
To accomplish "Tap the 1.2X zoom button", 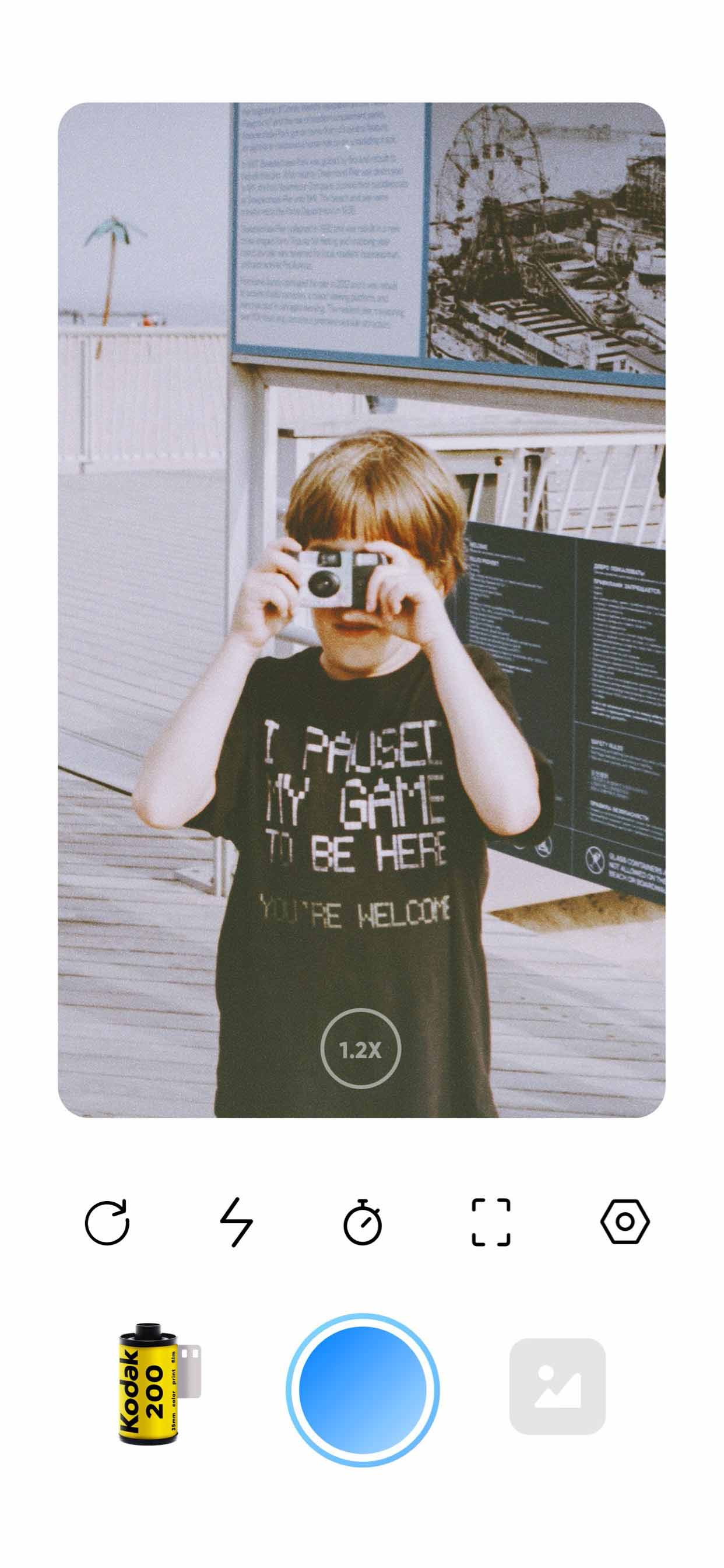I will 360,1049.
